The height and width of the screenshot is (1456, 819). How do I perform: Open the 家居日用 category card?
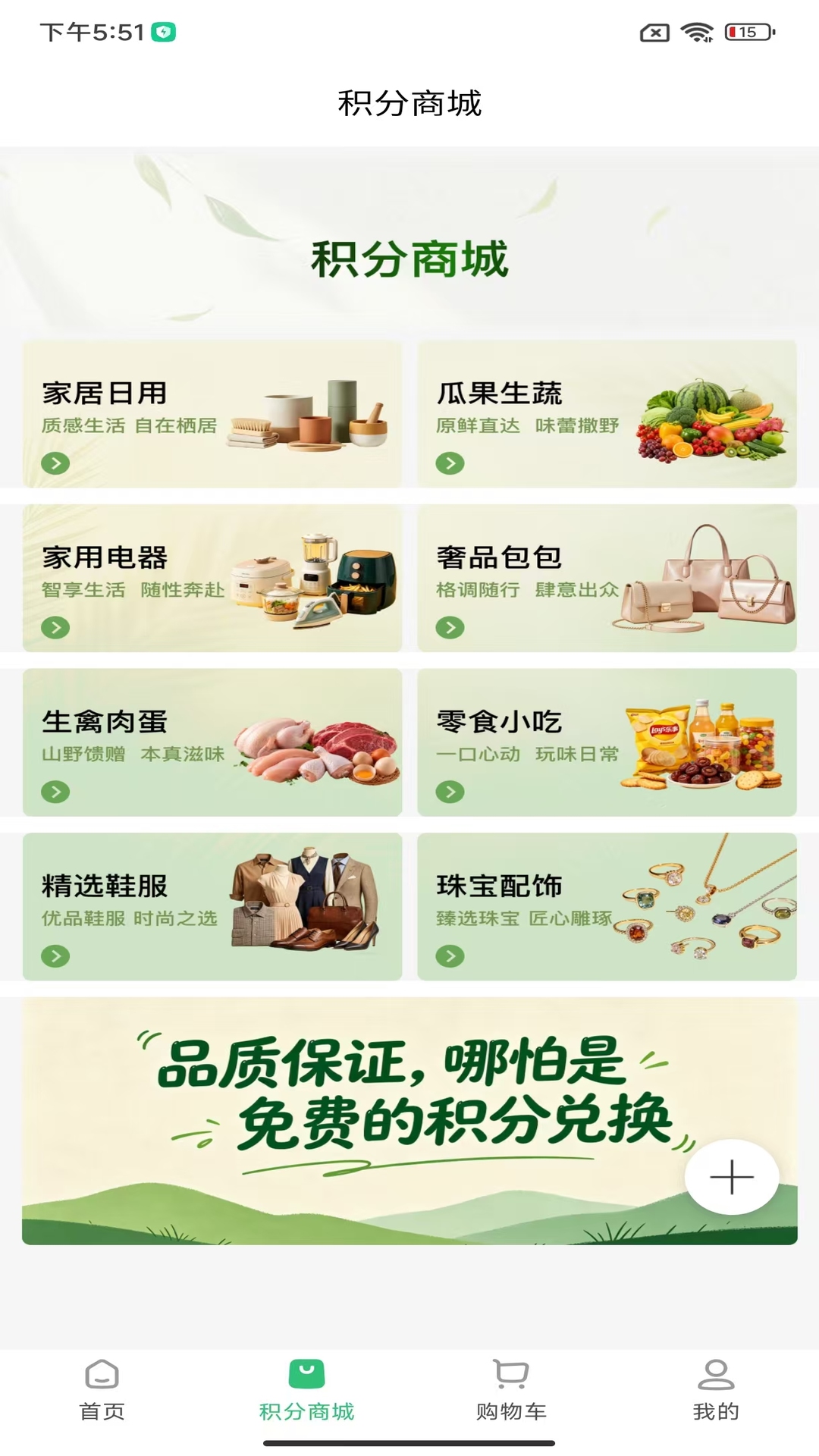coord(212,414)
